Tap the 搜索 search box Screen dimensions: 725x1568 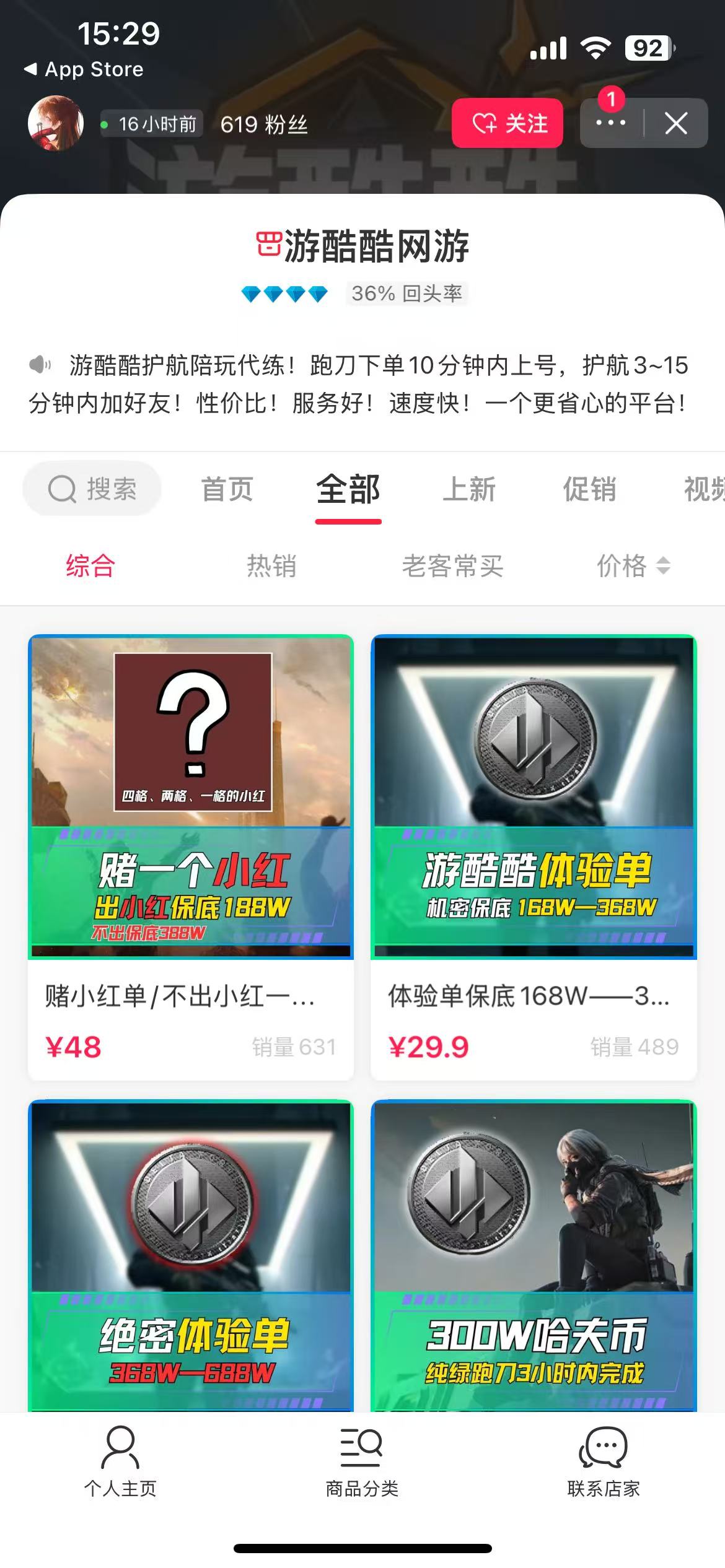[92, 489]
